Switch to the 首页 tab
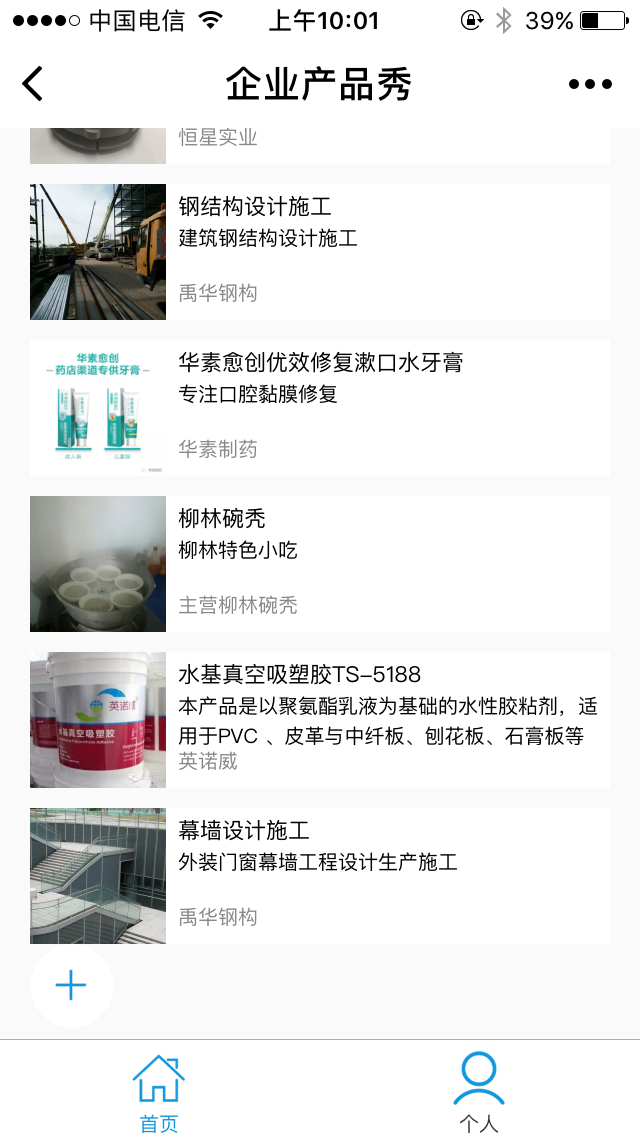This screenshot has width=640, height=1136. tap(159, 1092)
